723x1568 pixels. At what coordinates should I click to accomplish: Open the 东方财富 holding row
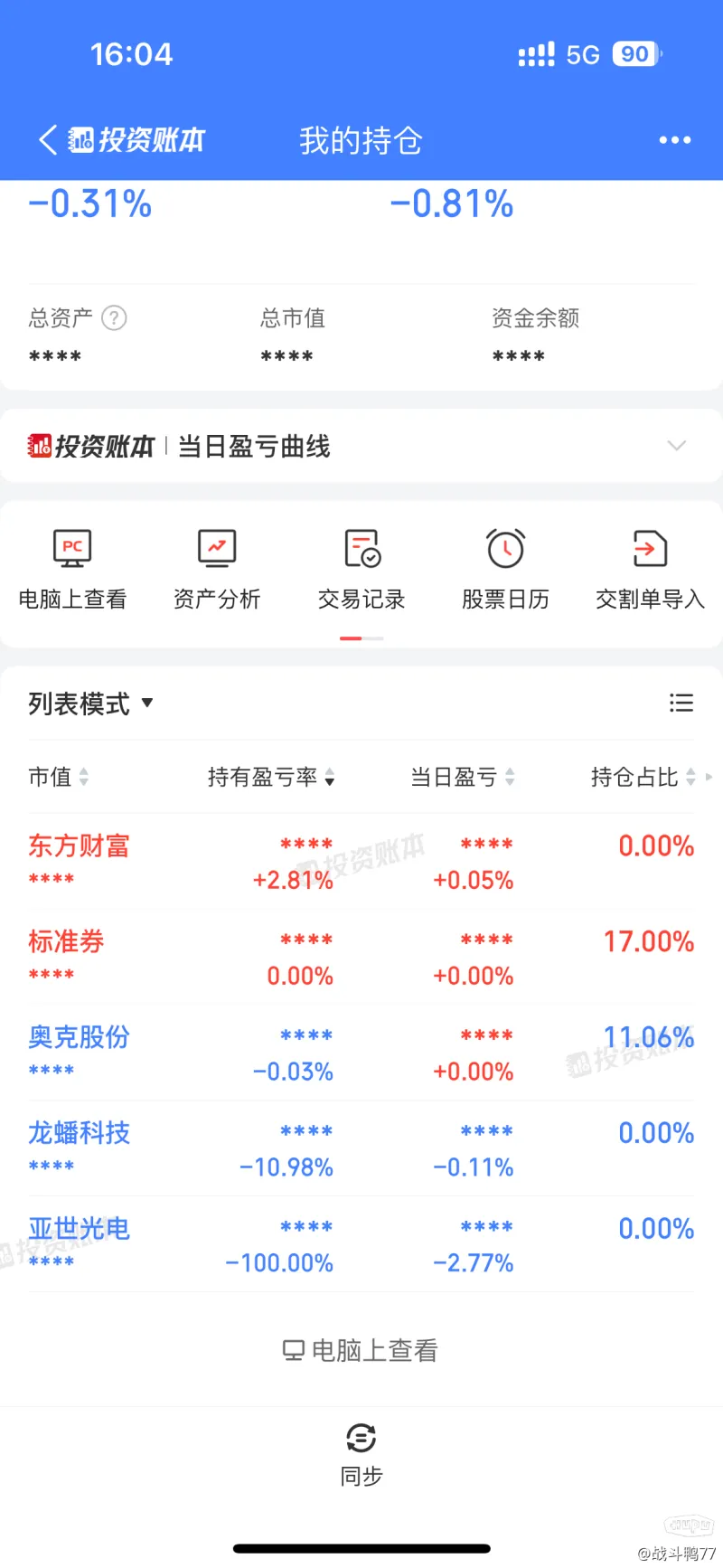pyautogui.click(x=361, y=862)
